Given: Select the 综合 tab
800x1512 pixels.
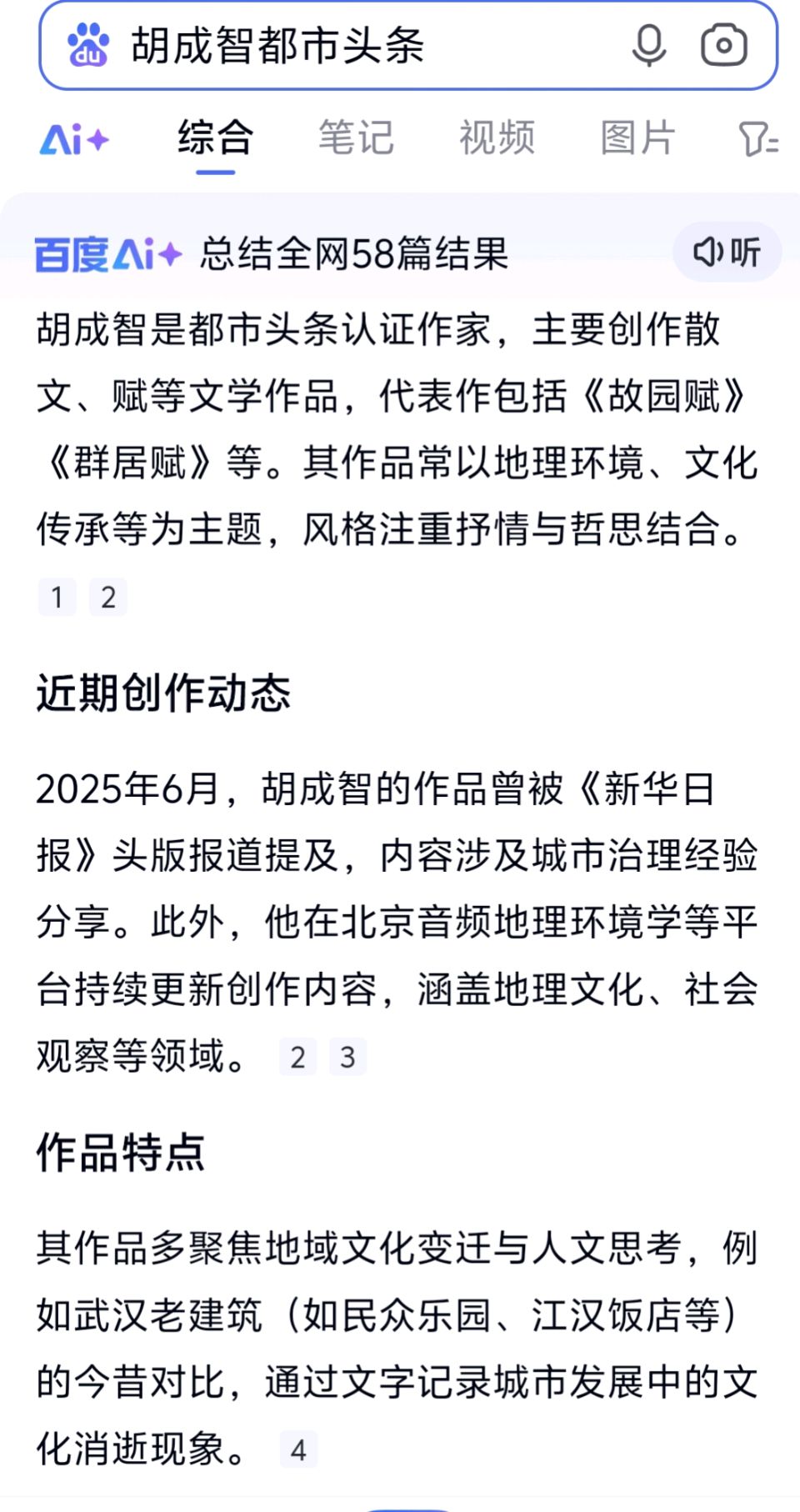Looking at the screenshot, I should point(215,138).
